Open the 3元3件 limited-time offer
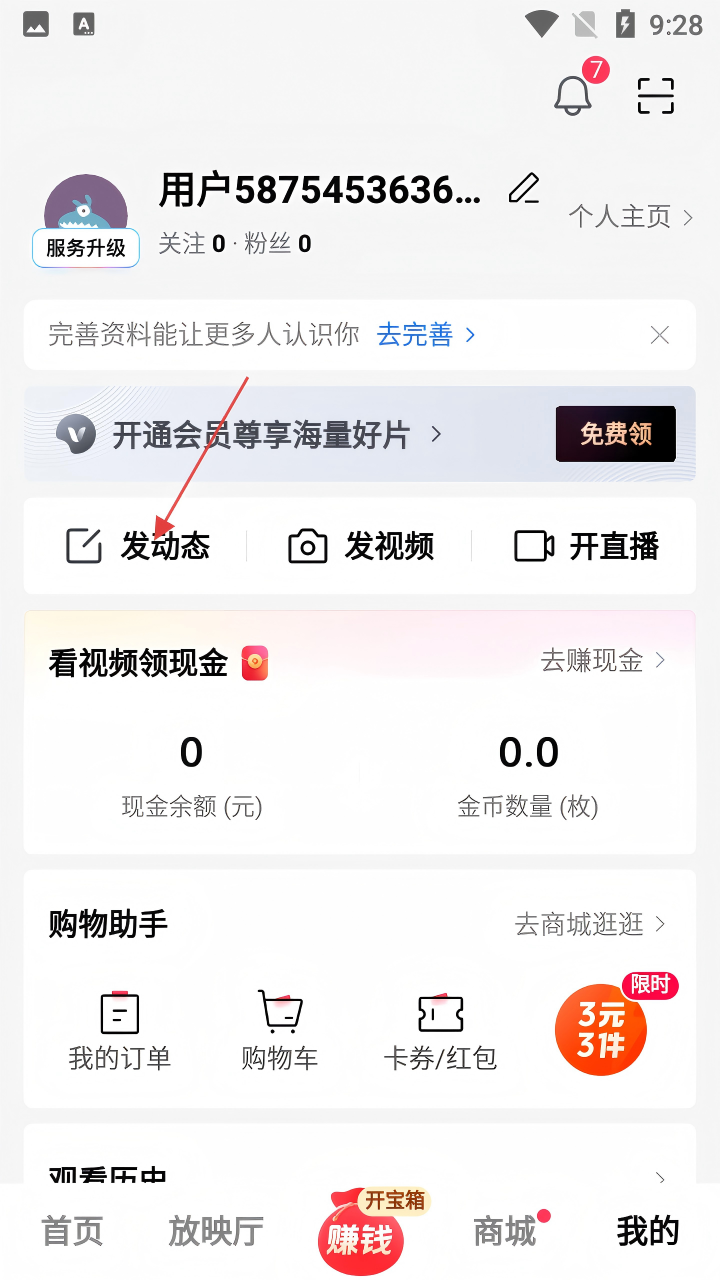Screen dimensions: 720x1280 [602, 1028]
